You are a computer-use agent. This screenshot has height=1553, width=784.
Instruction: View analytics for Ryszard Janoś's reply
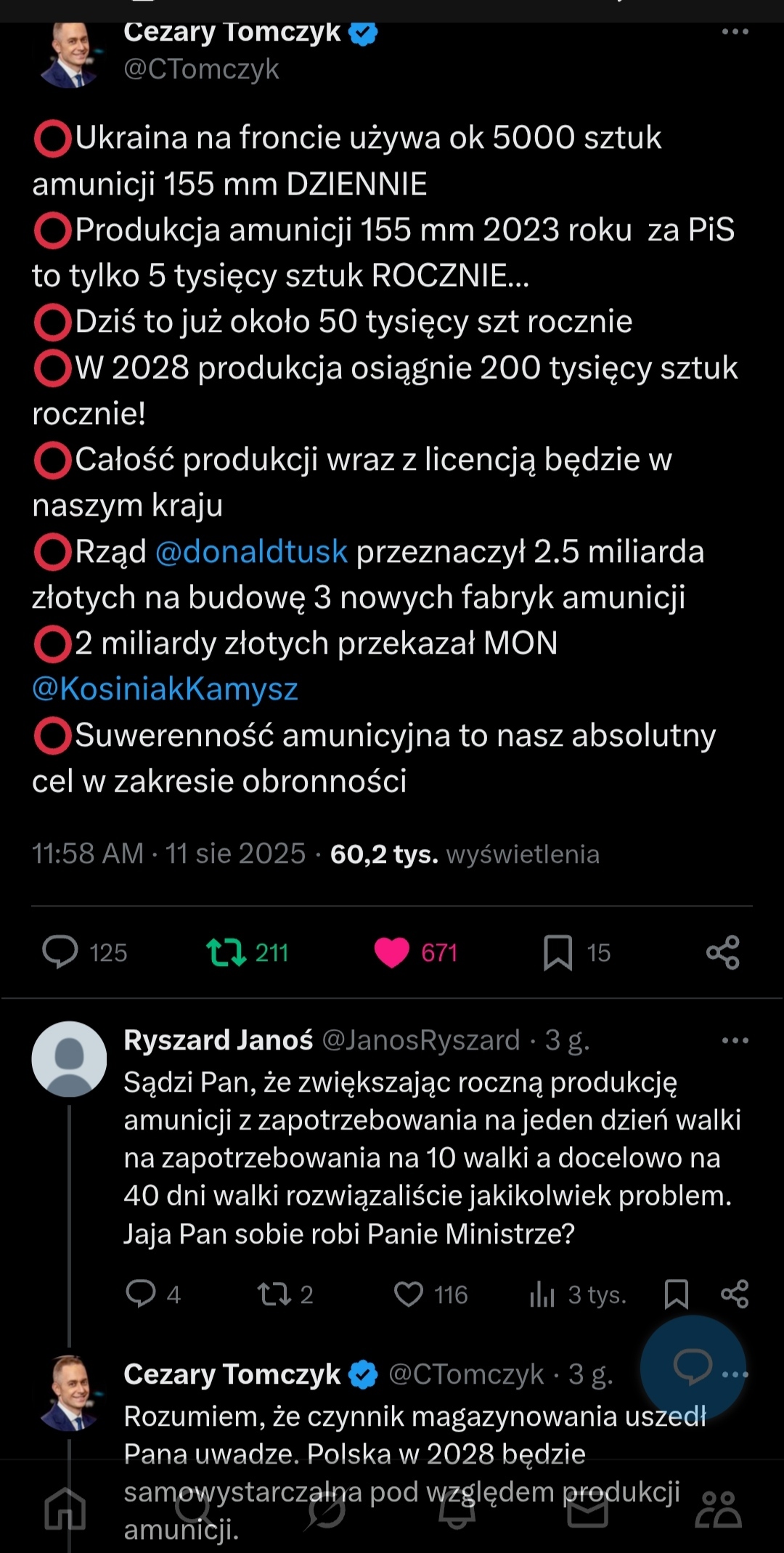[x=542, y=1294]
